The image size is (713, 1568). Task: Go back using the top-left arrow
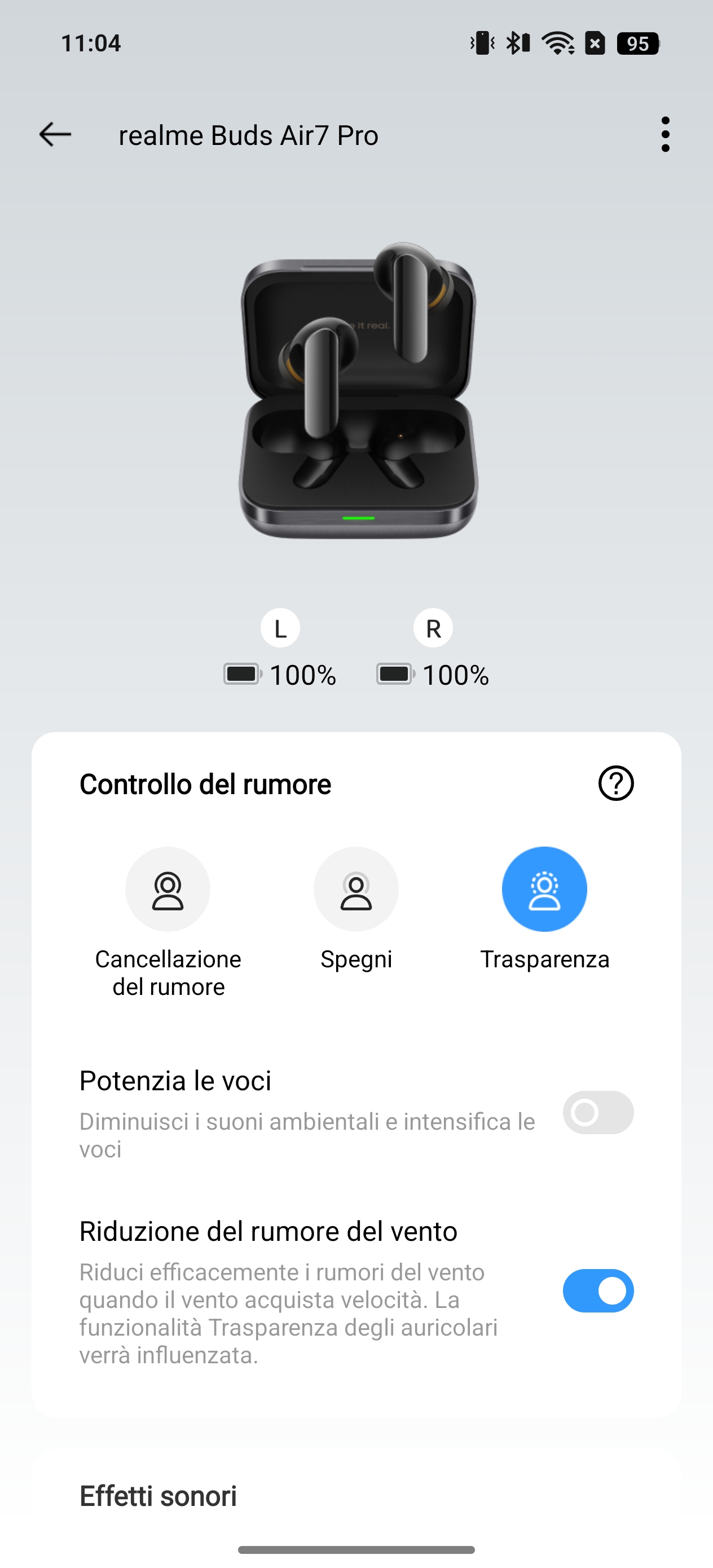(55, 135)
